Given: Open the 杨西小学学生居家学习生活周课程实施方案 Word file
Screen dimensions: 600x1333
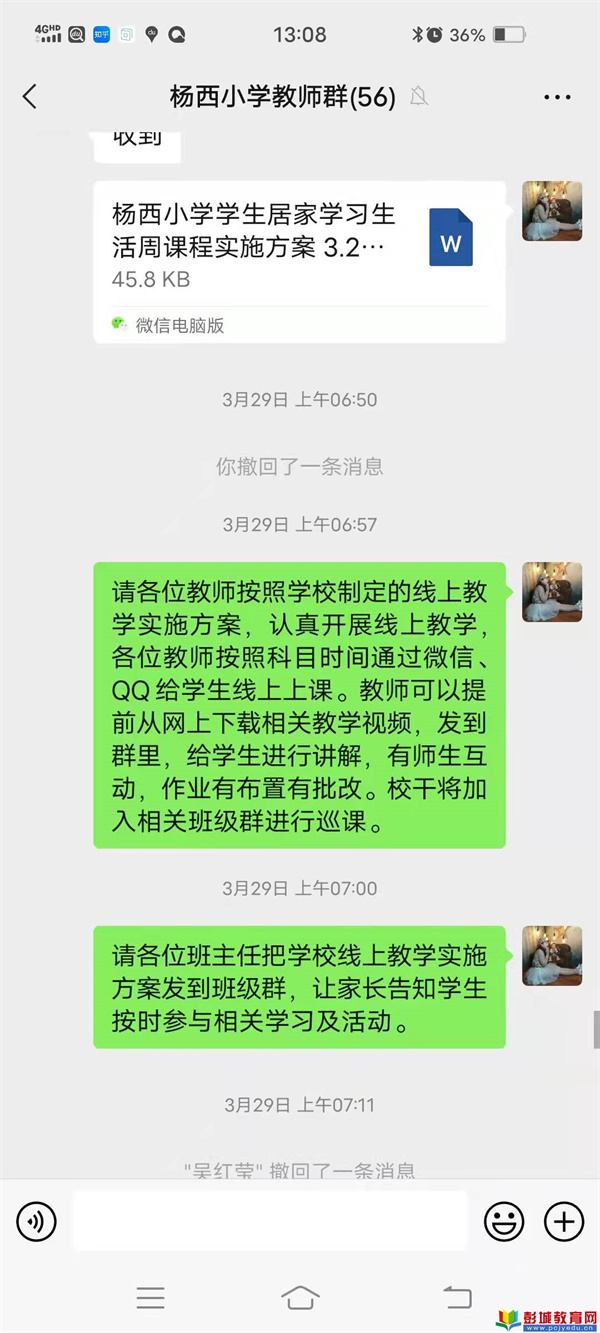Looking at the screenshot, I should click(x=299, y=262).
